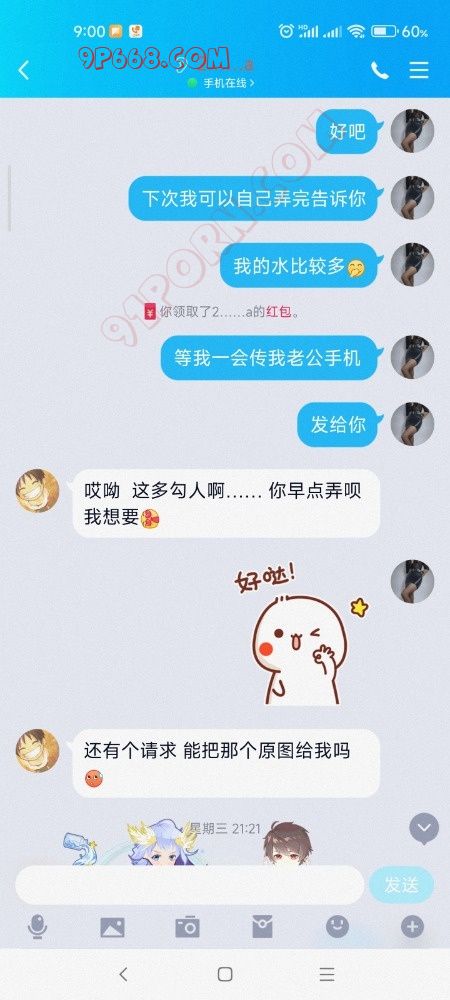
Task: Open the emoji panel
Action: tap(337, 927)
